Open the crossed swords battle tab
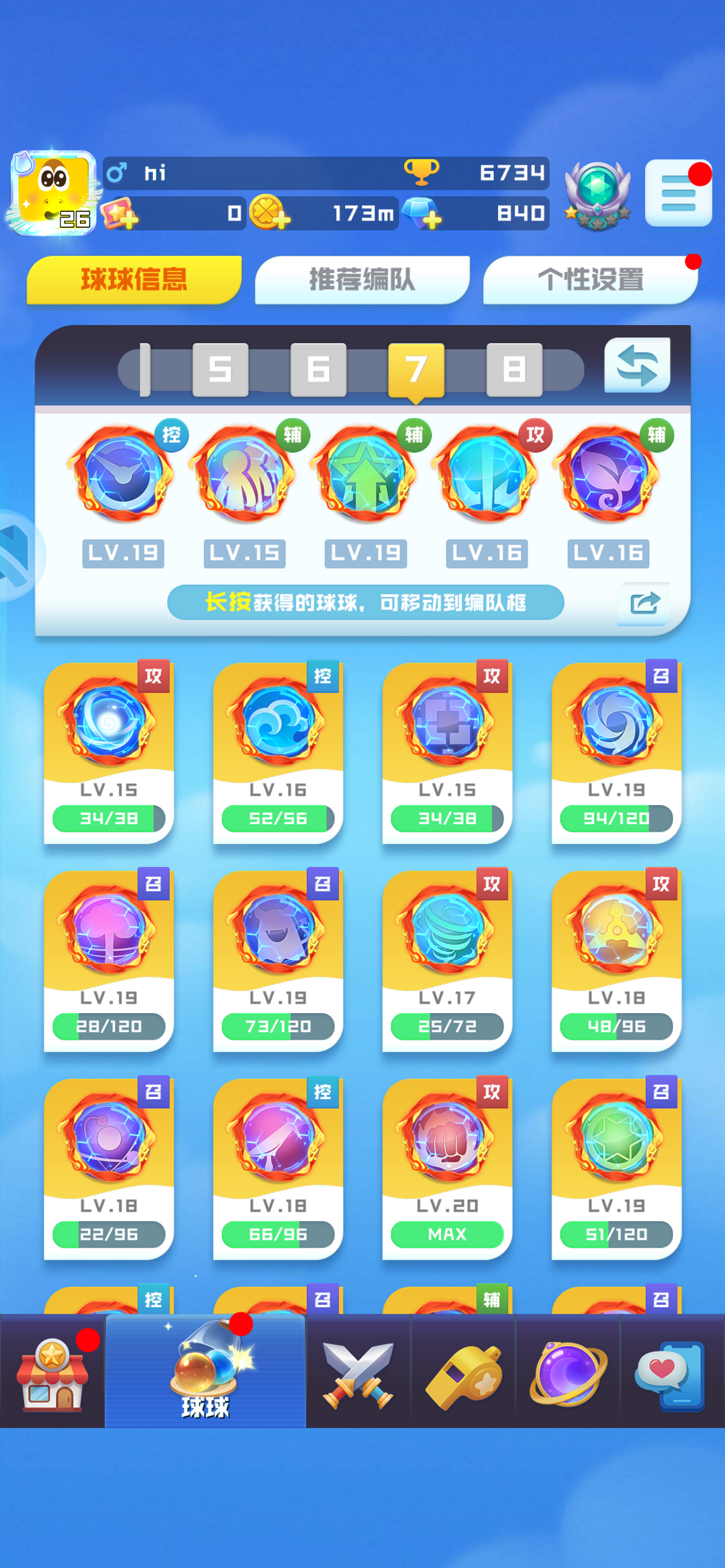 pos(358,1372)
